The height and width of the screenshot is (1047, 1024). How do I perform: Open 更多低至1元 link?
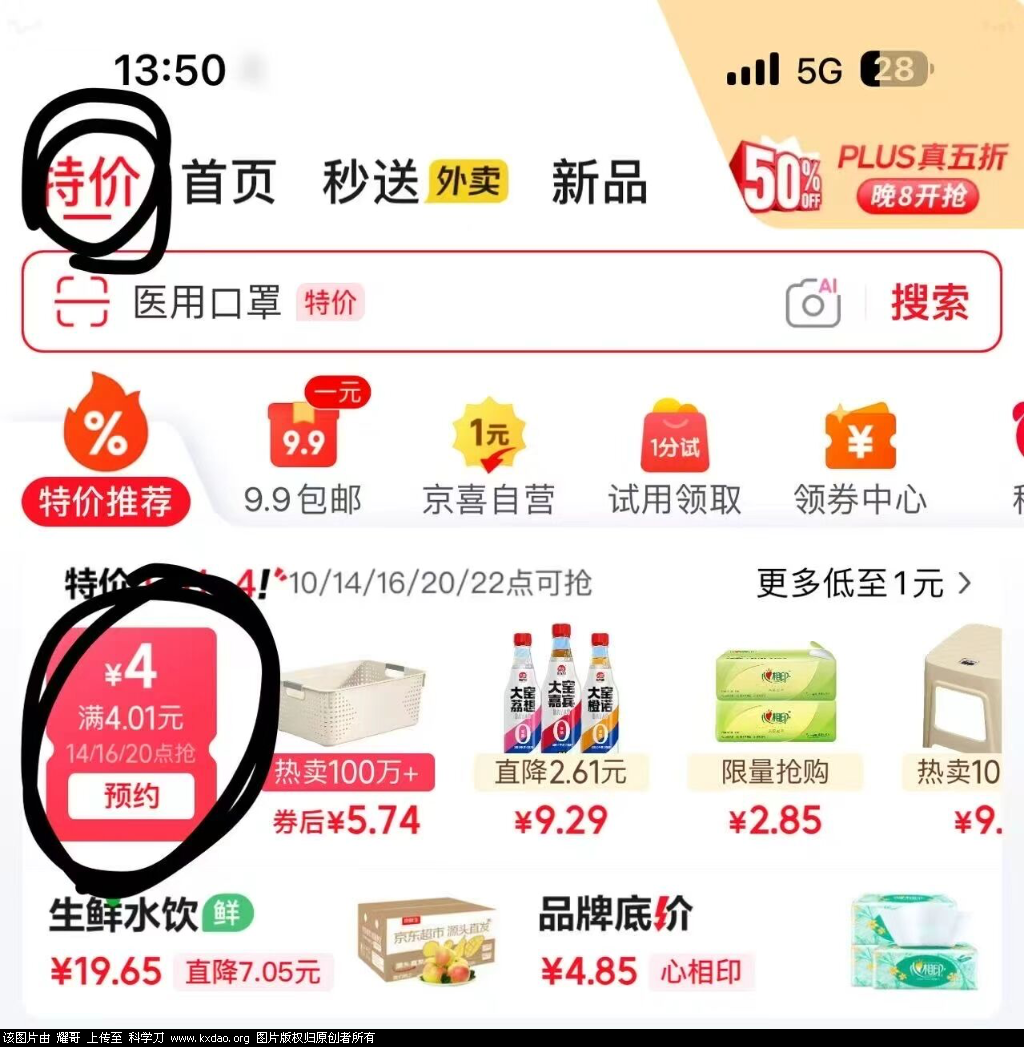(x=863, y=583)
